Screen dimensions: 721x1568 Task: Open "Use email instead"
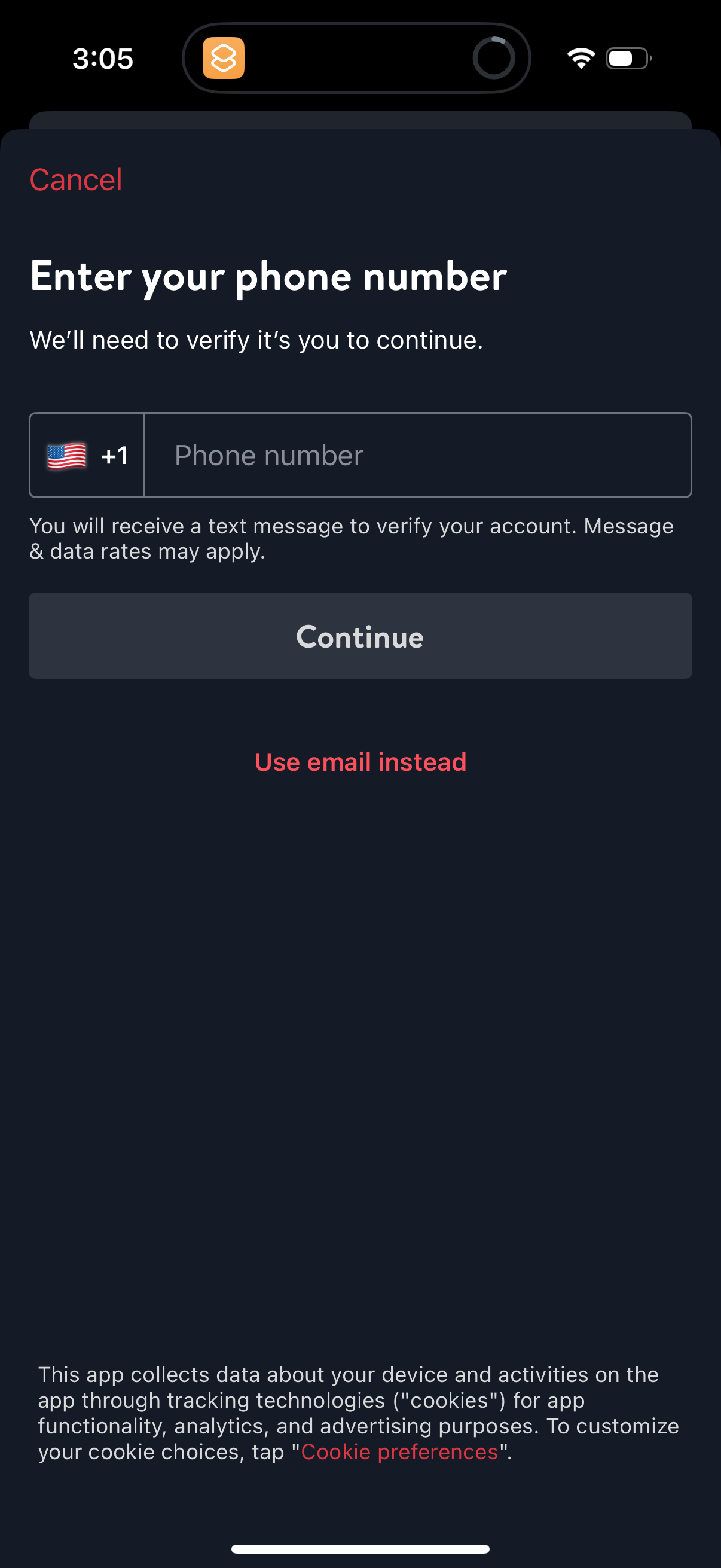360,761
